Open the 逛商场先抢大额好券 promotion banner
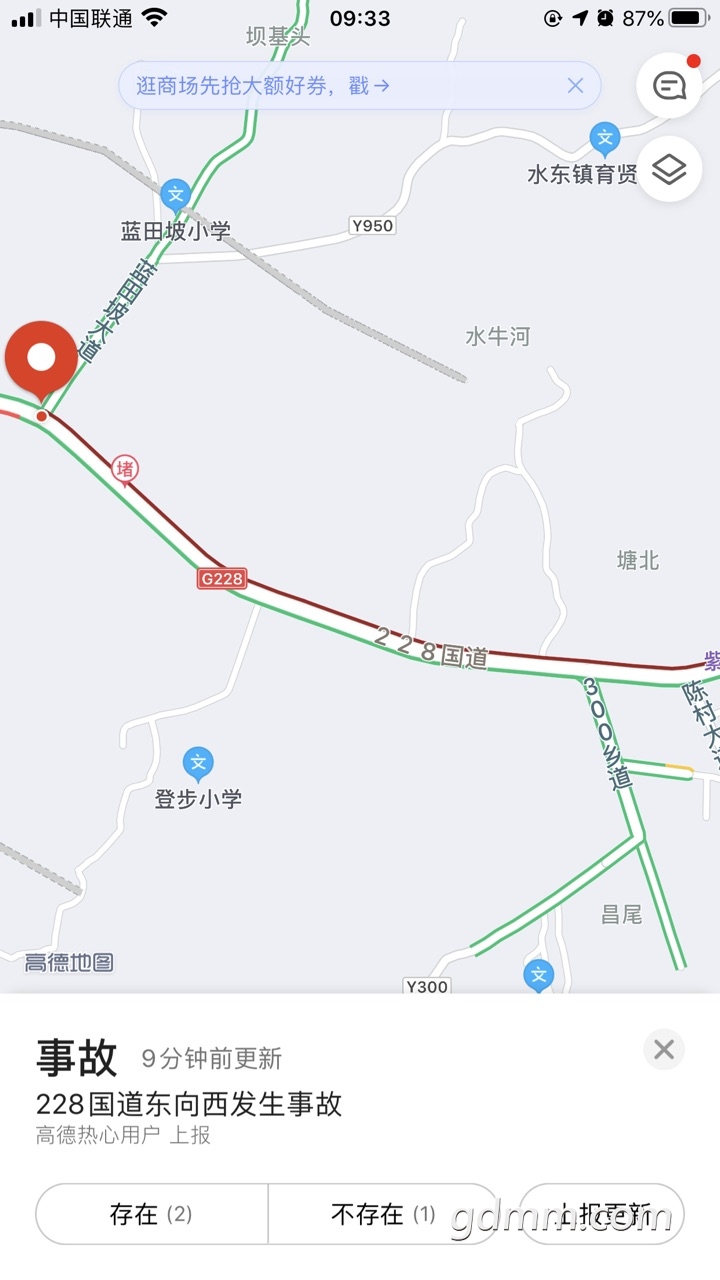This screenshot has width=720, height=1280. 340,86
